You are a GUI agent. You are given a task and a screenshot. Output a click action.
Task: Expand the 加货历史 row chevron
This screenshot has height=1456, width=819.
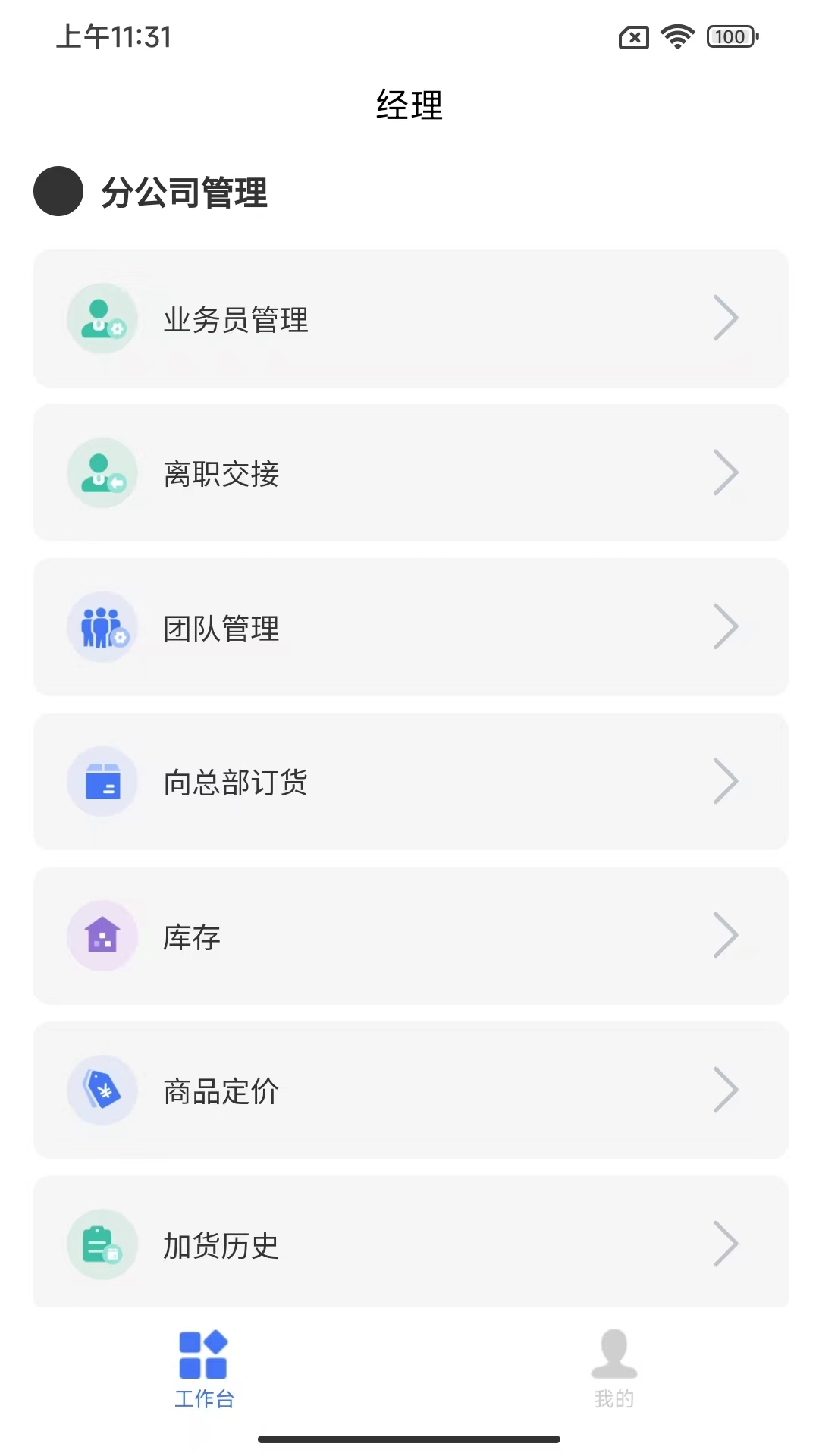click(725, 1244)
